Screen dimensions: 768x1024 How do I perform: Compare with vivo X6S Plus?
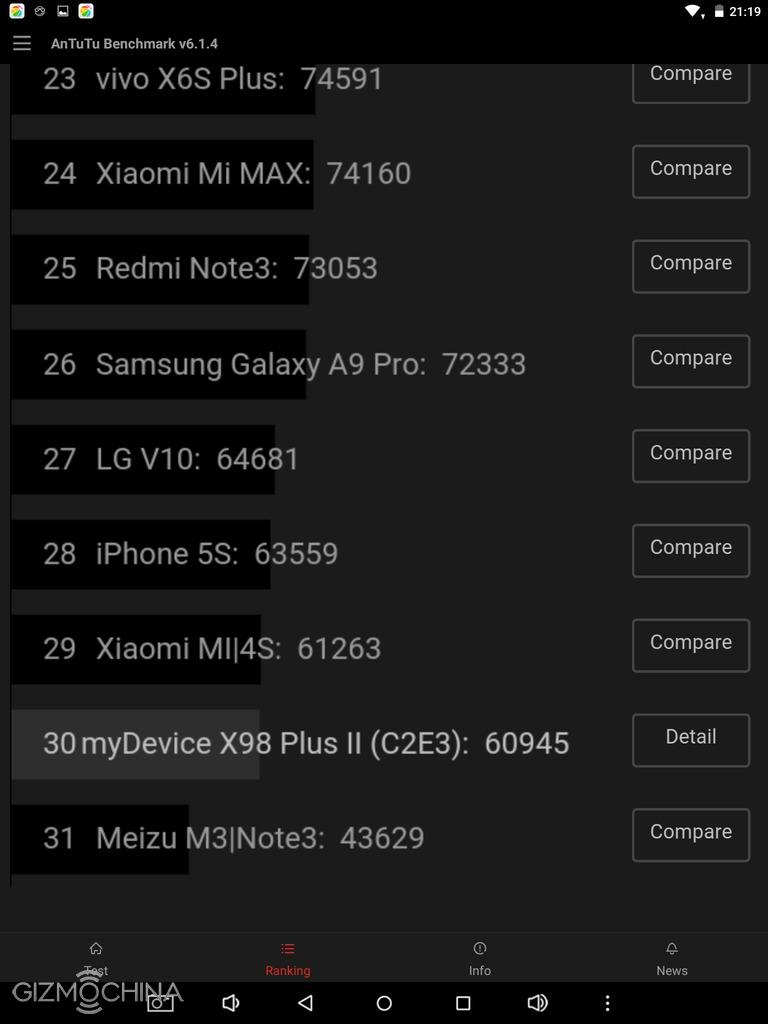[x=690, y=78]
